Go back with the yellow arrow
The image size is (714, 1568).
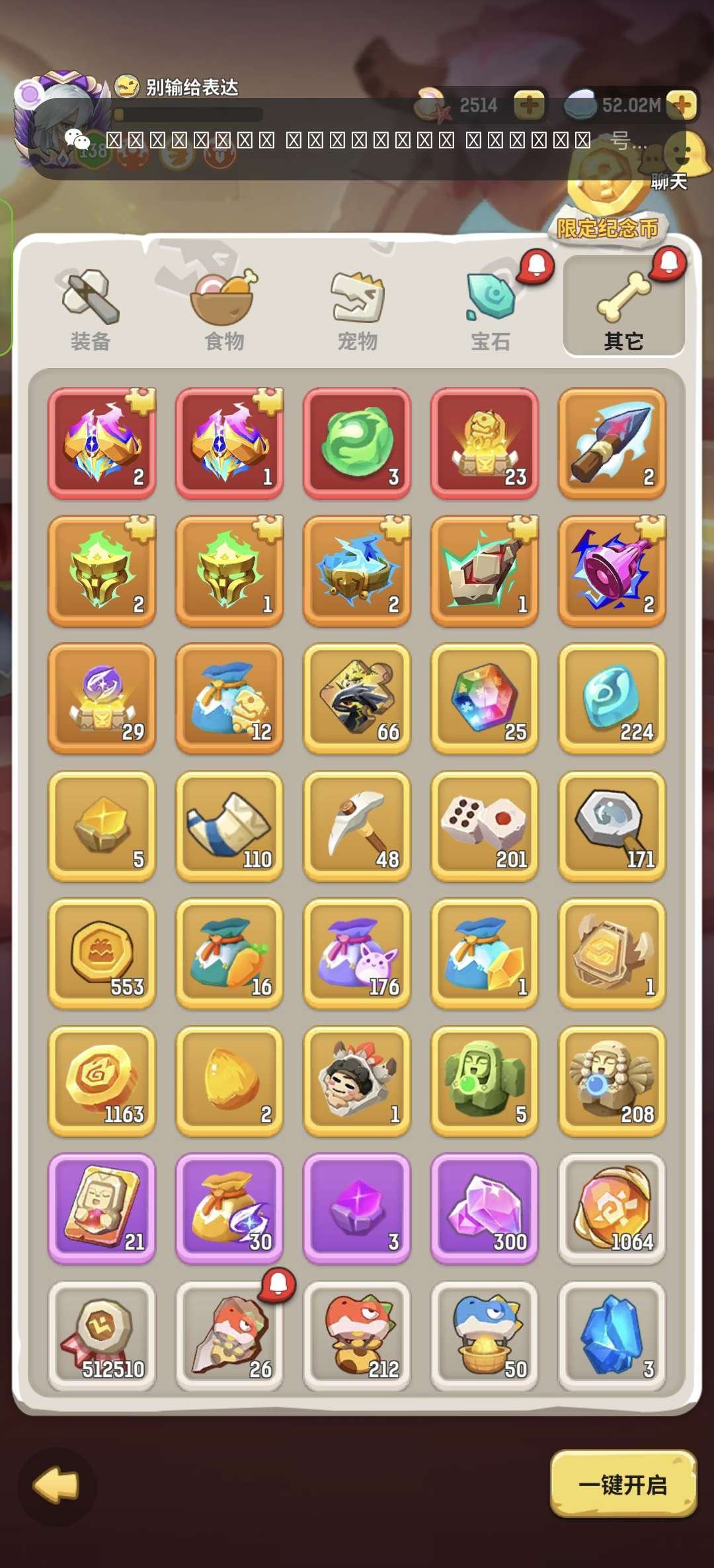[56, 1485]
